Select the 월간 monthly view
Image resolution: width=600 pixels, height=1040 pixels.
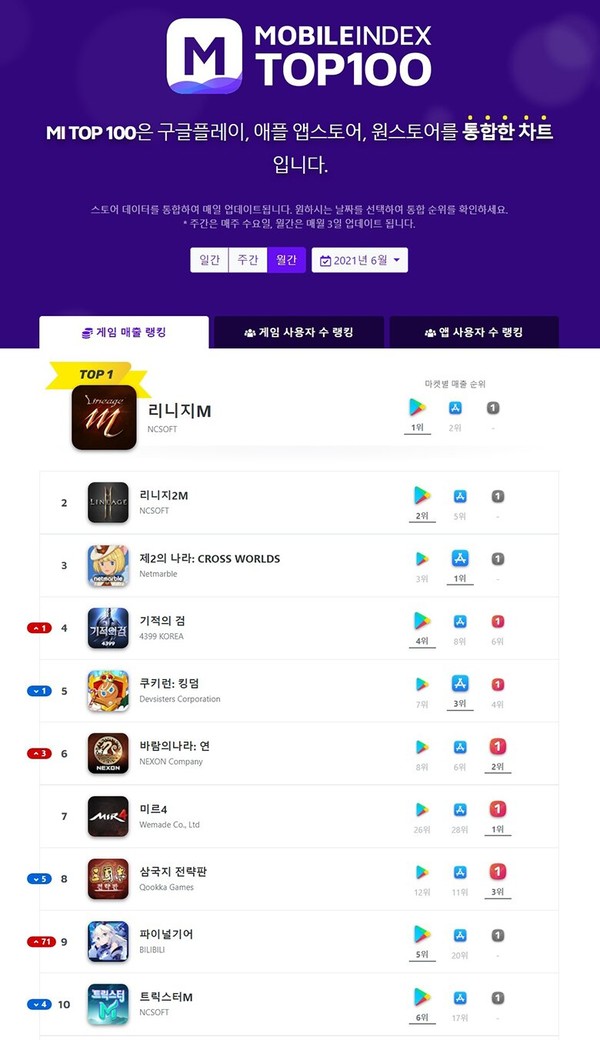coord(286,260)
